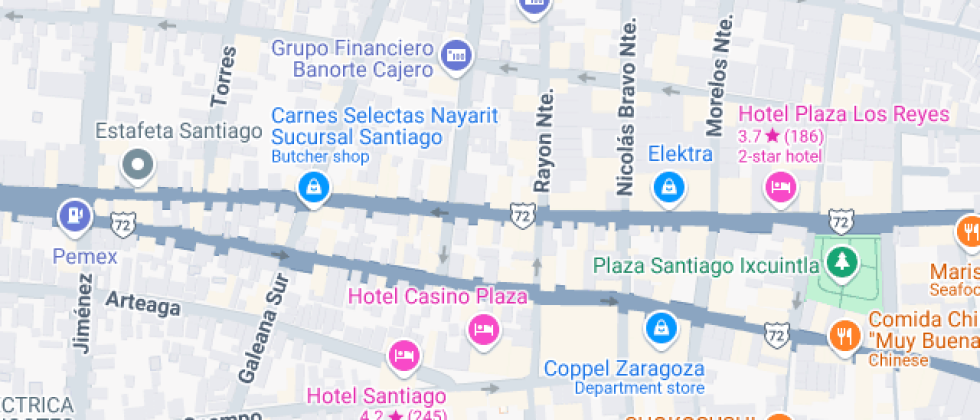Open the Coppel Zaragoza department store pin
Viewport: 980px width, 420px height.
pyautogui.click(x=660, y=326)
